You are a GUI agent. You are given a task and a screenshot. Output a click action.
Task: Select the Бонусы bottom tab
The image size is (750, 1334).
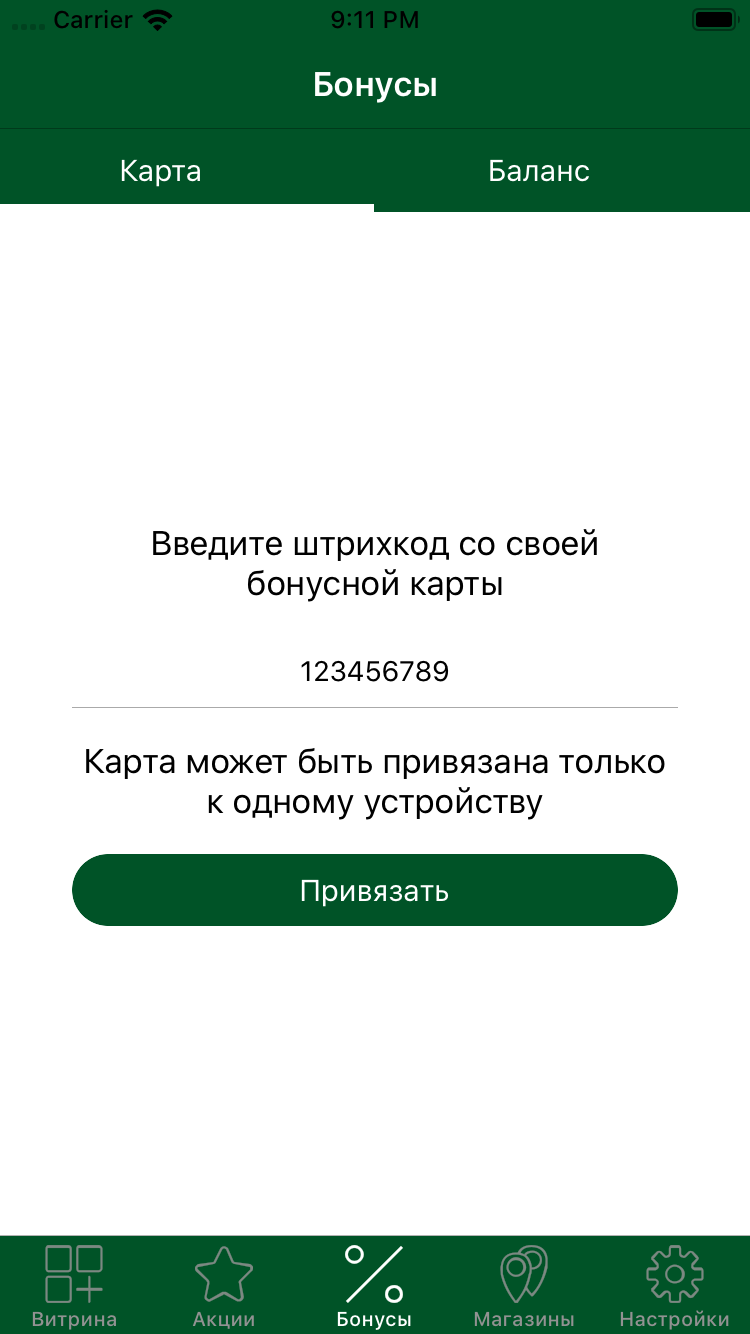[x=375, y=1286]
